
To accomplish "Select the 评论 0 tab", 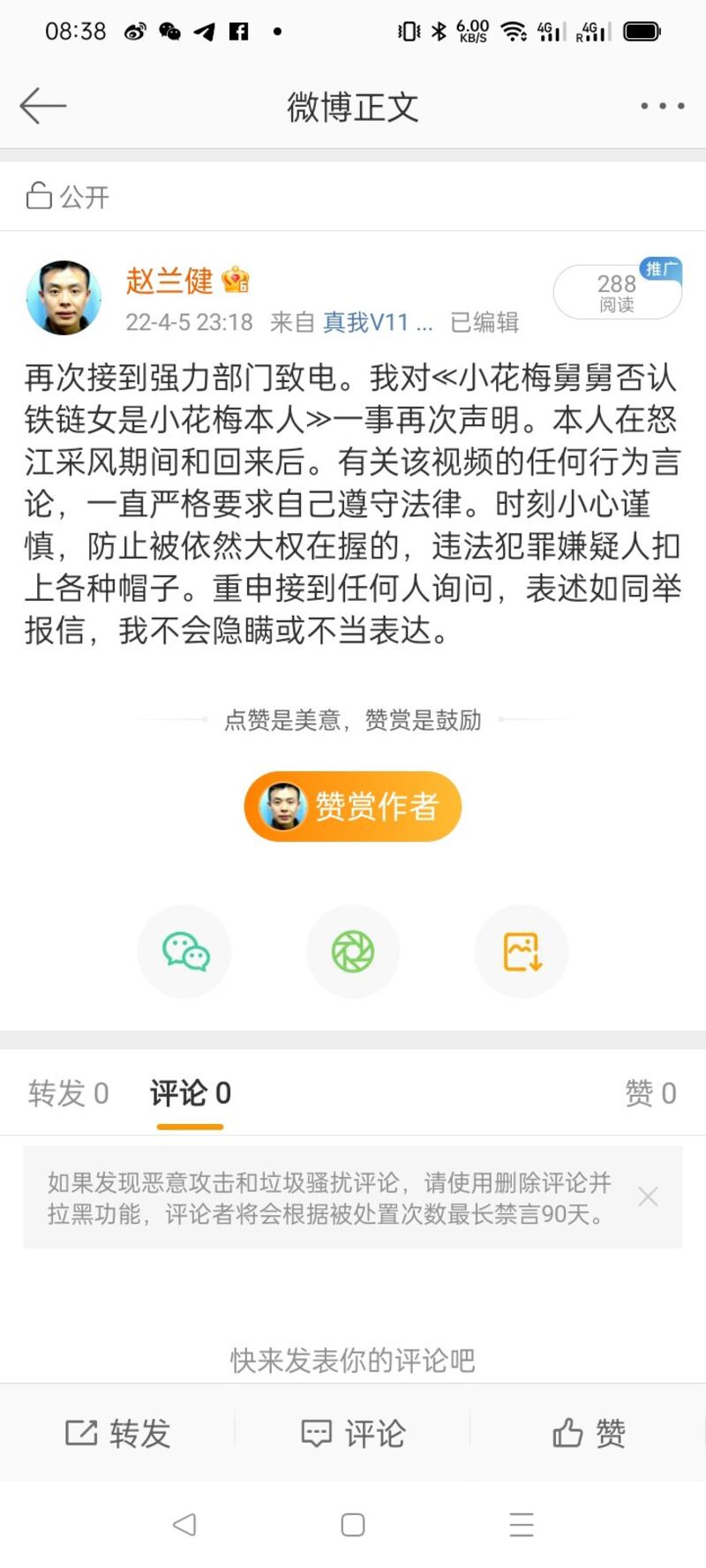I will click(191, 1093).
